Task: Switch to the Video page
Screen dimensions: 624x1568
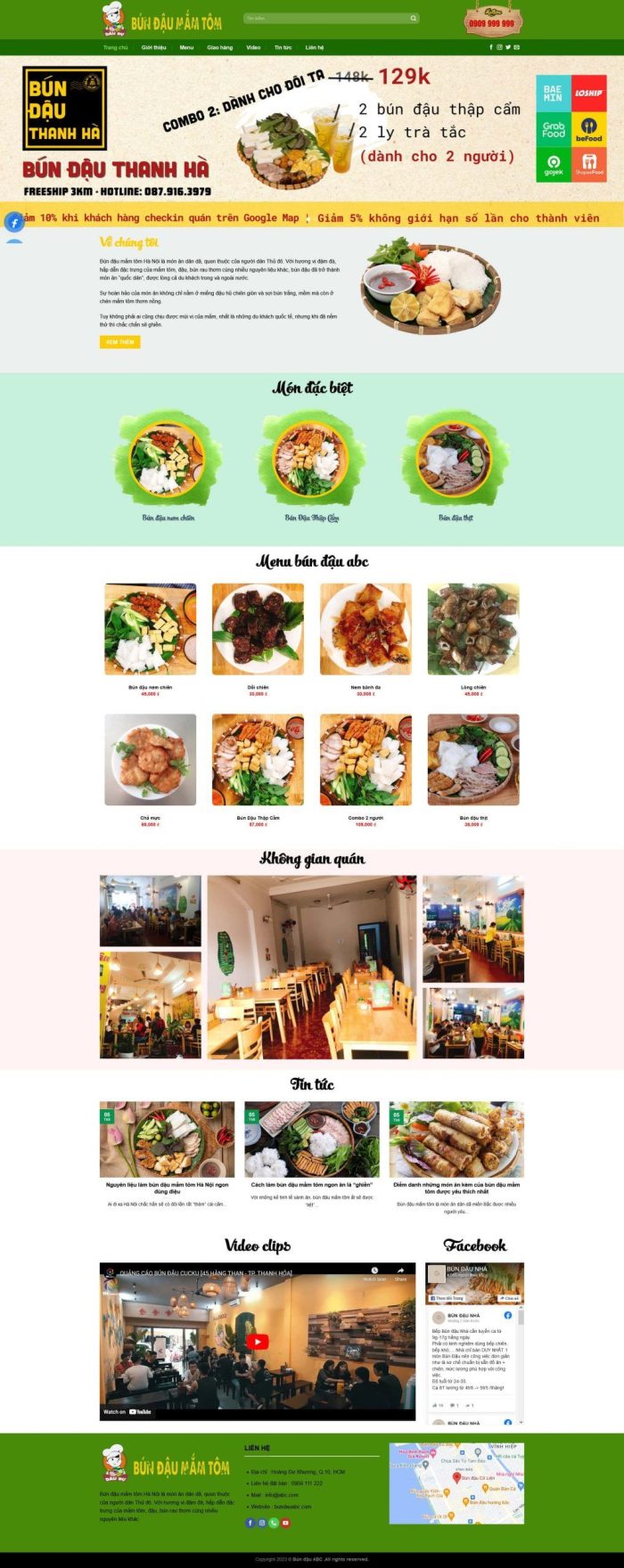Action: (253, 47)
